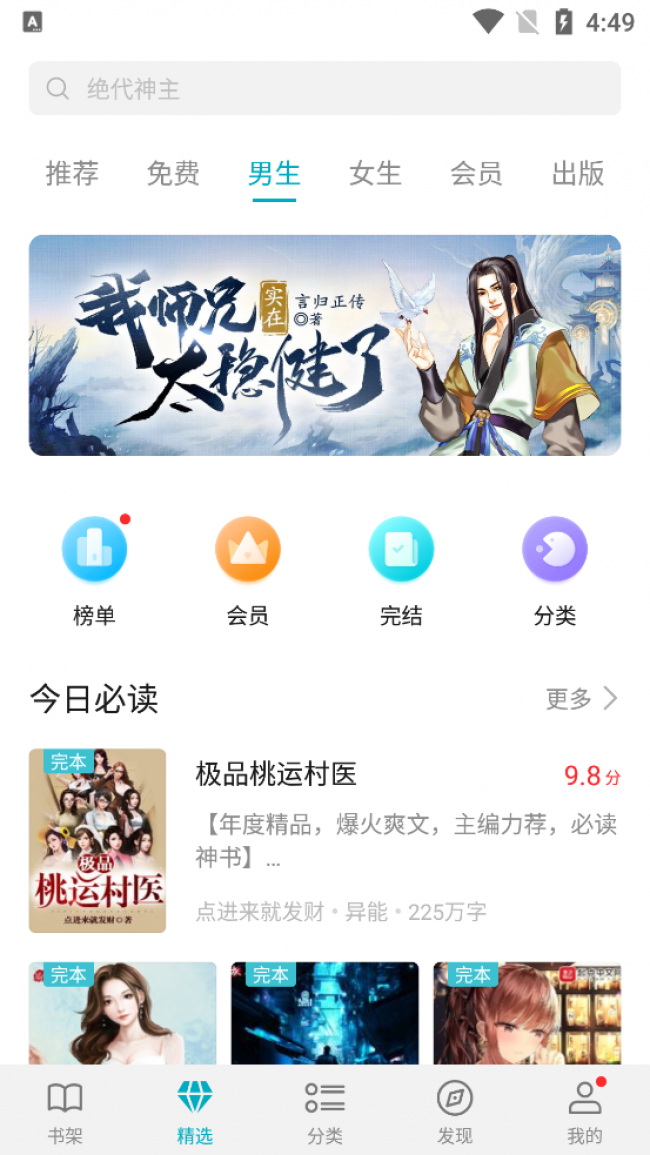Open the 发现 discover tab
Image resolution: width=650 pixels, height=1155 pixels.
[x=455, y=1112]
